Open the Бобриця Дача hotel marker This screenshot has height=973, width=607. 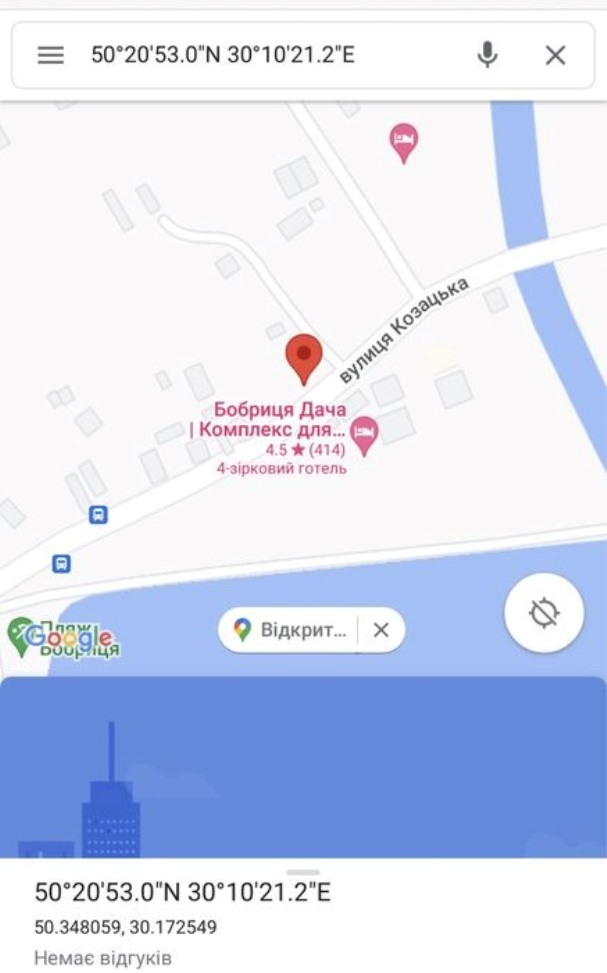click(x=364, y=434)
